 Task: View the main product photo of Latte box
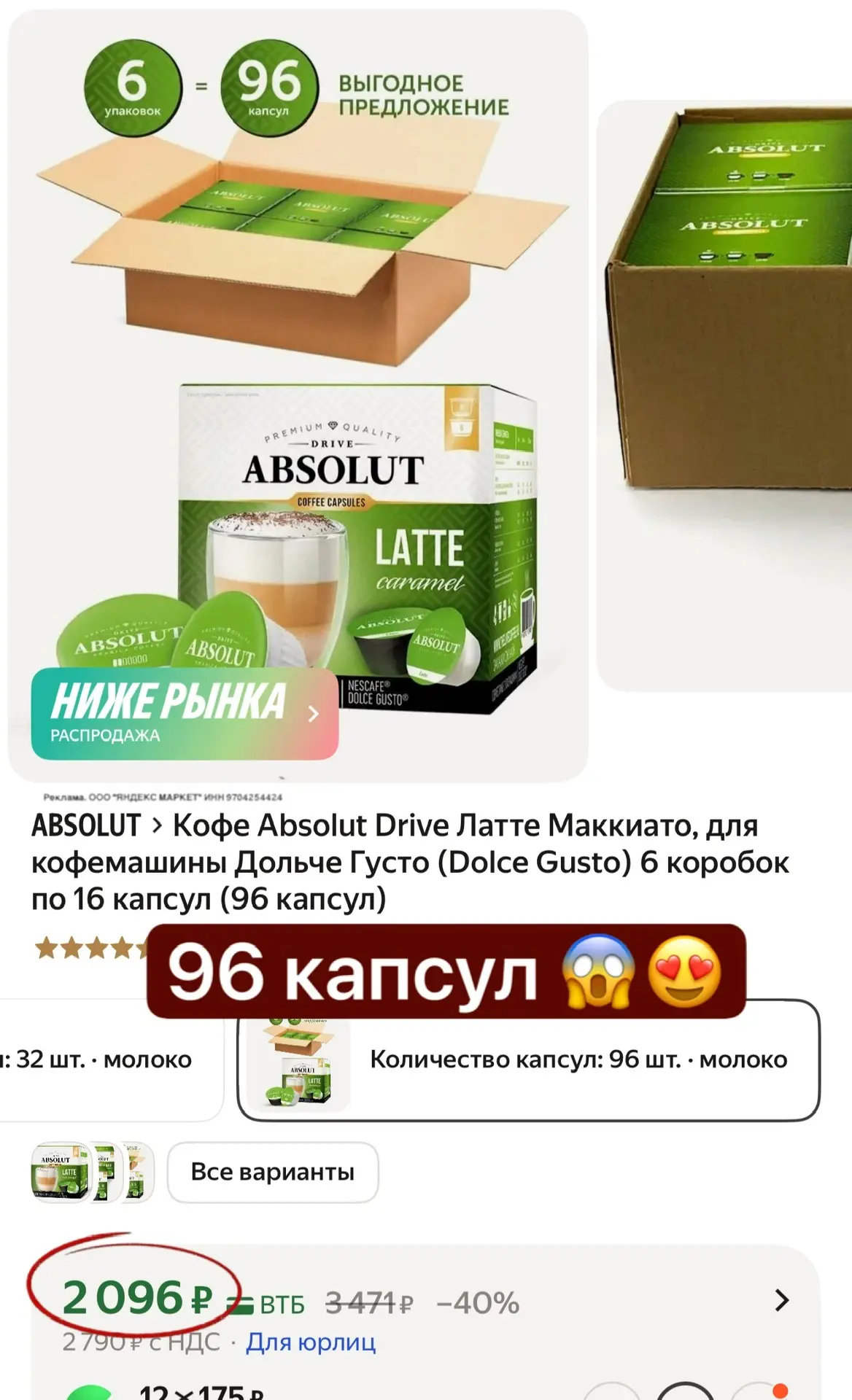(x=298, y=394)
